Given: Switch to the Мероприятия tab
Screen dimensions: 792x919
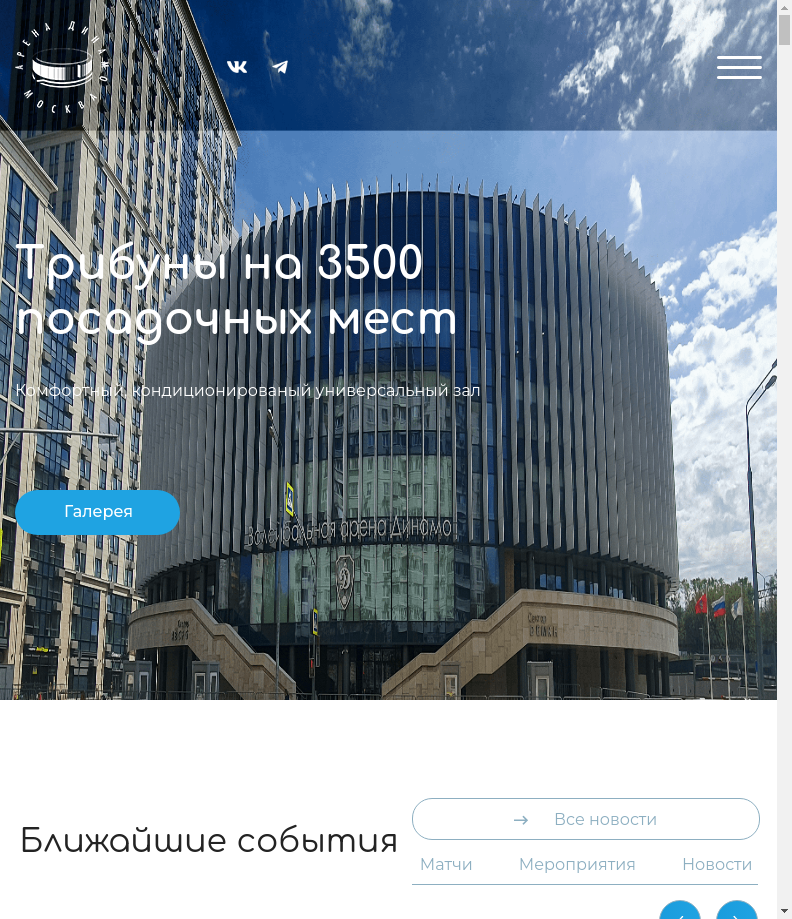Looking at the screenshot, I should (x=577, y=864).
